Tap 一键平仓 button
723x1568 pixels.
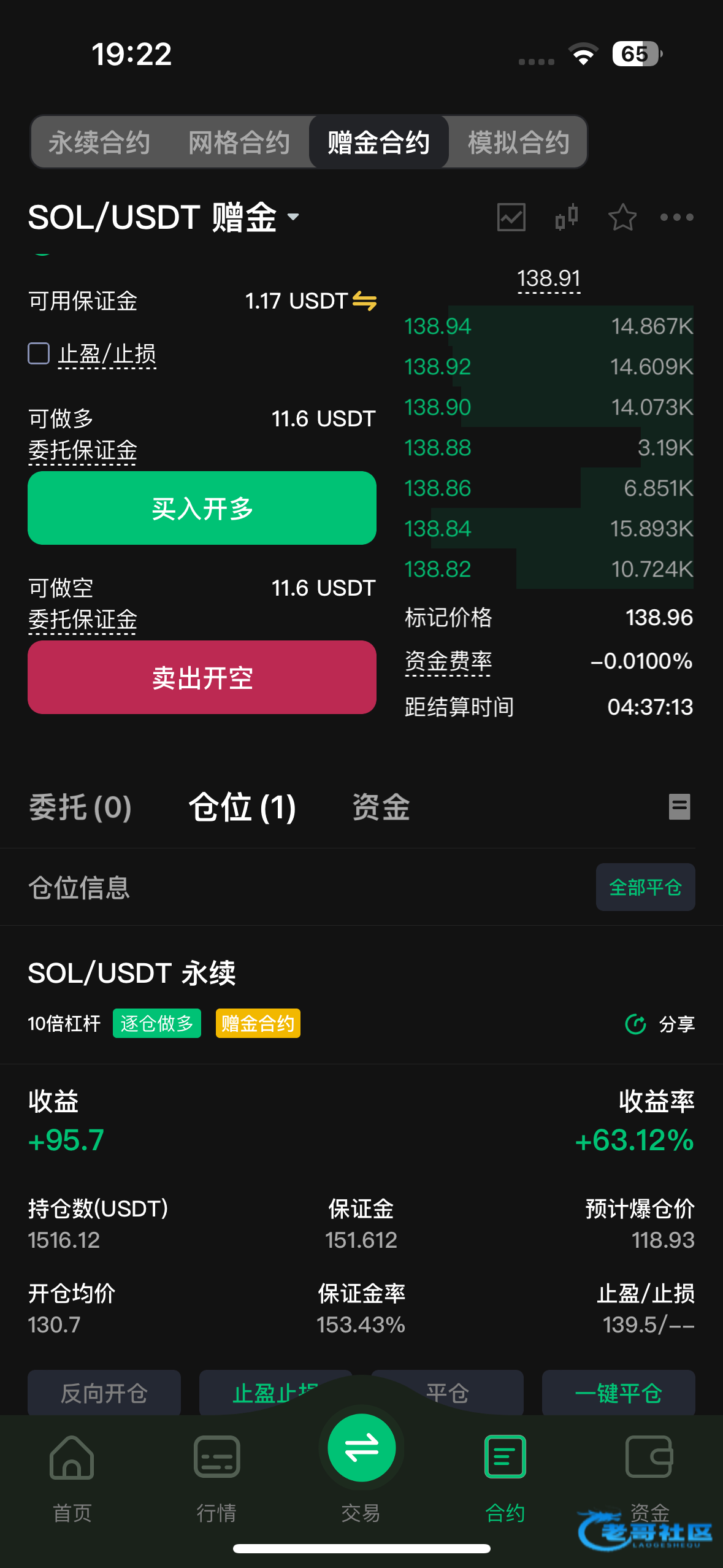(618, 1393)
